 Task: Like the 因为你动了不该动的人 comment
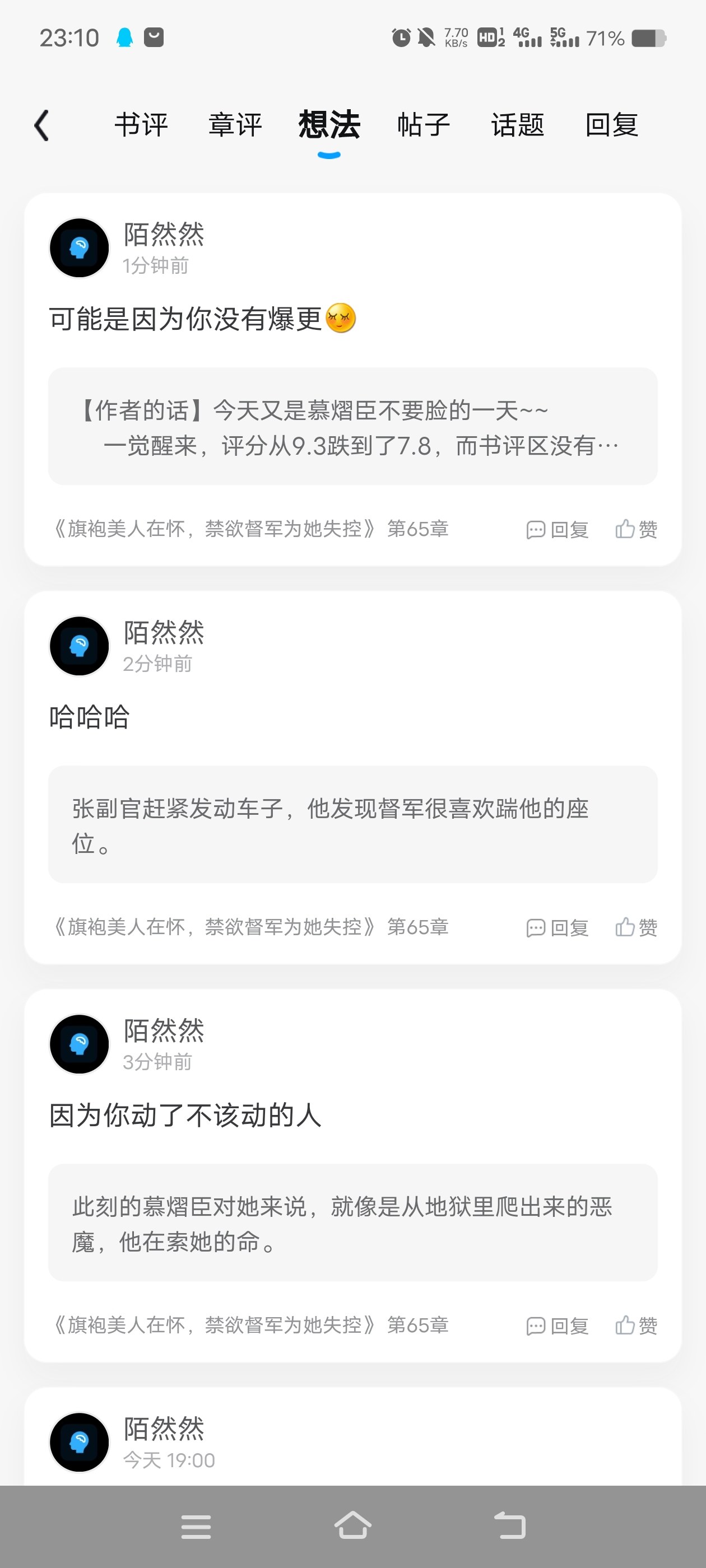coord(636,1326)
